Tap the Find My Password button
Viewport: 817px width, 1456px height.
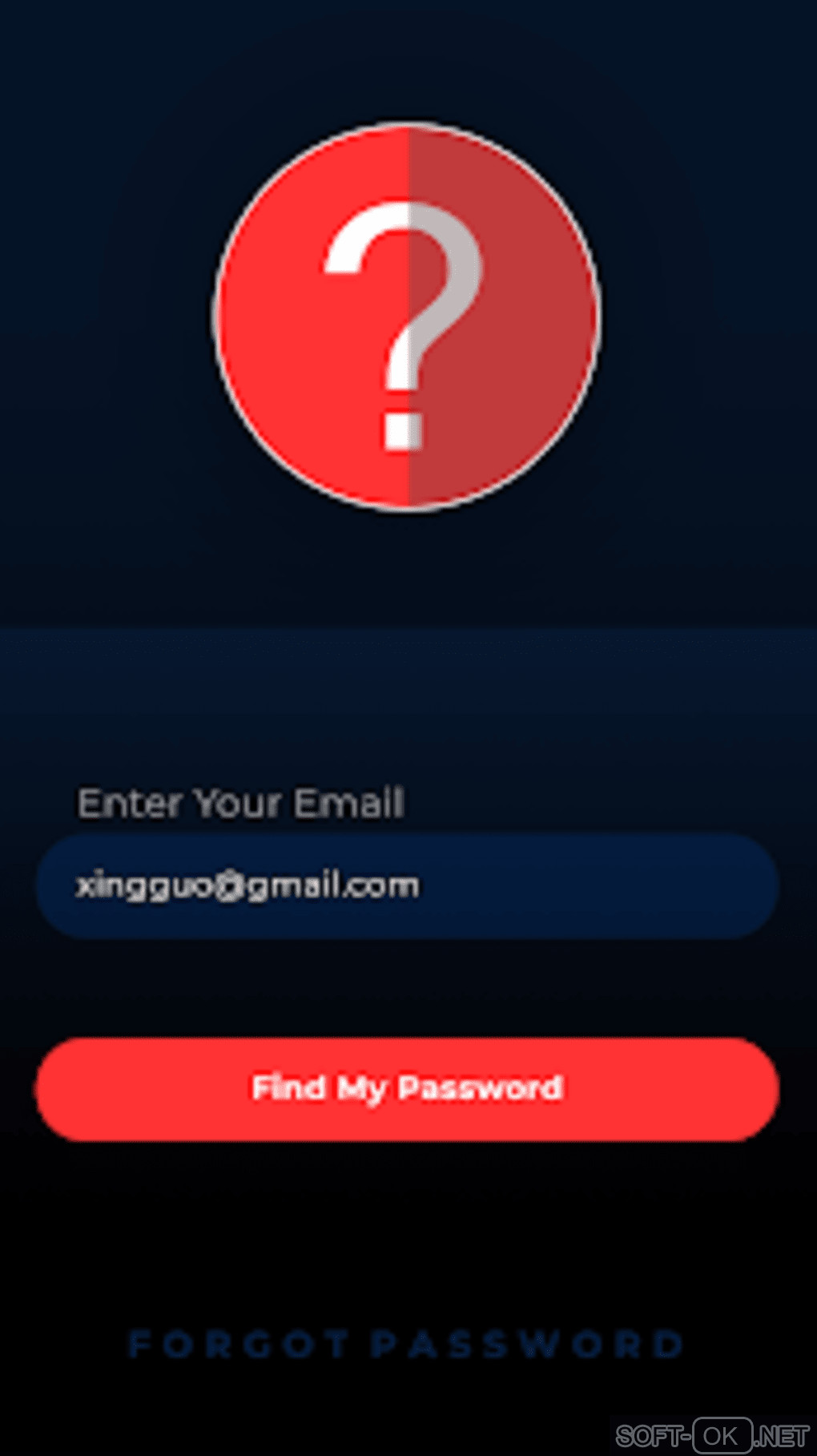(x=407, y=1088)
